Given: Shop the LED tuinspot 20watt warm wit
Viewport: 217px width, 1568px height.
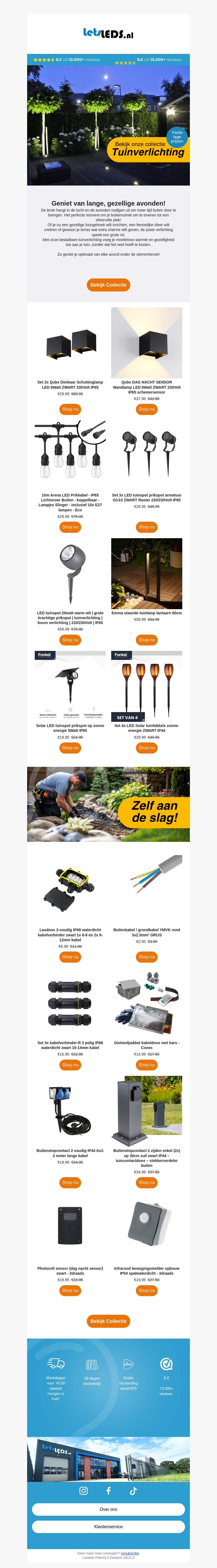Looking at the screenshot, I should pyautogui.click(x=70, y=640).
